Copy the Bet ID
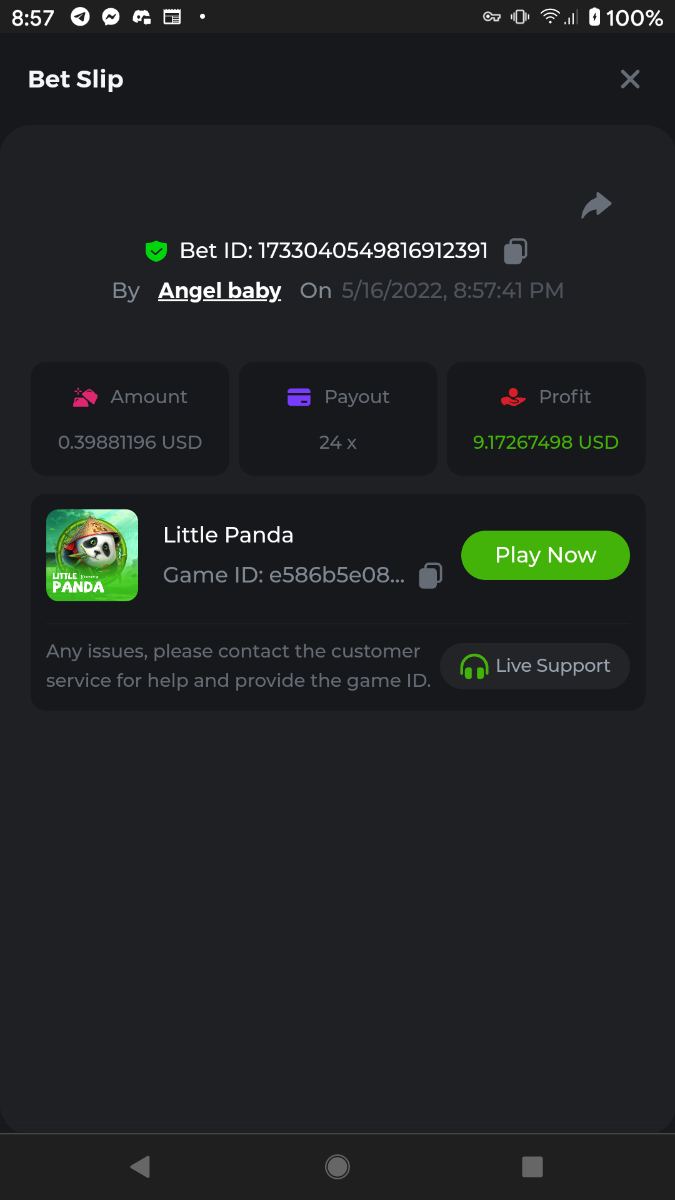This screenshot has width=675, height=1200. pos(515,251)
